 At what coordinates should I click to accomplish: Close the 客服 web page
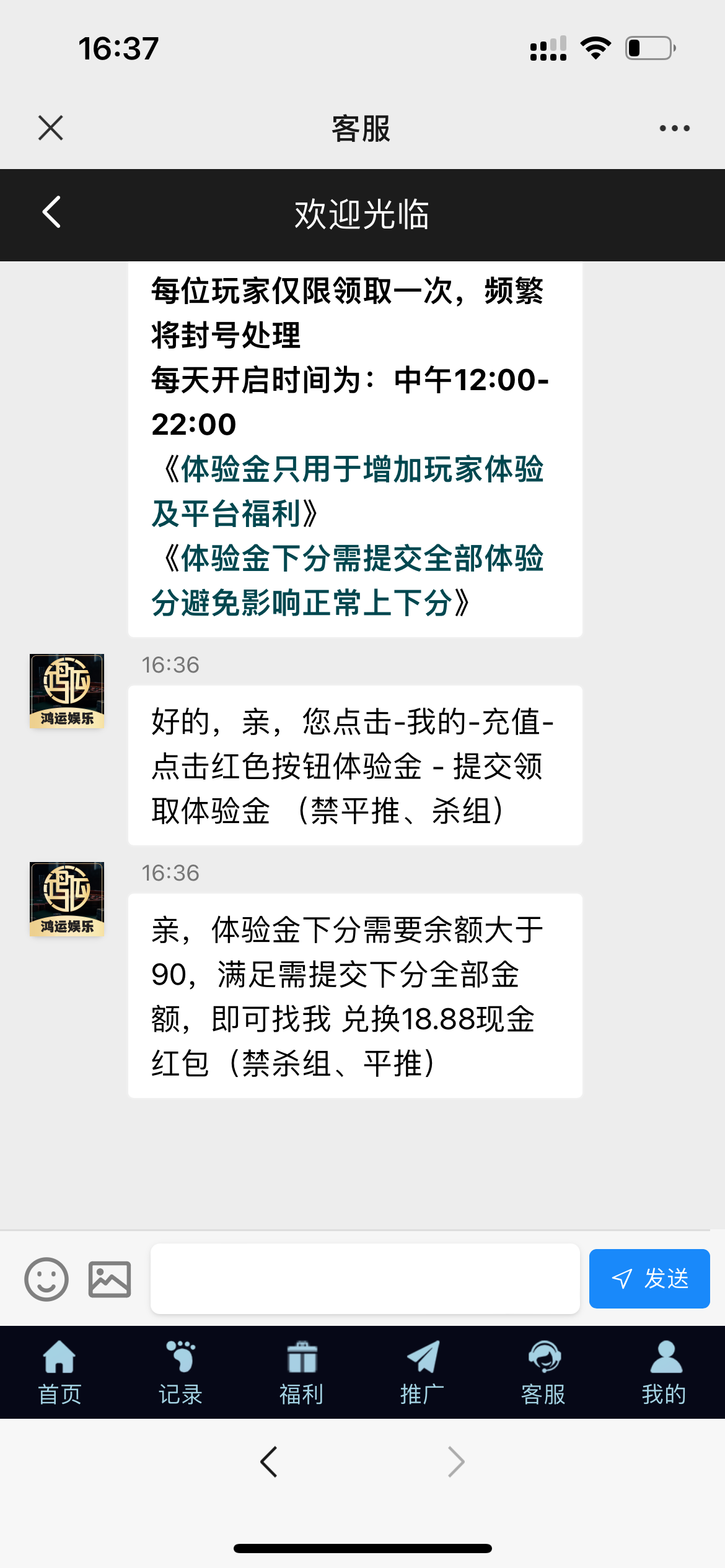coord(50,128)
